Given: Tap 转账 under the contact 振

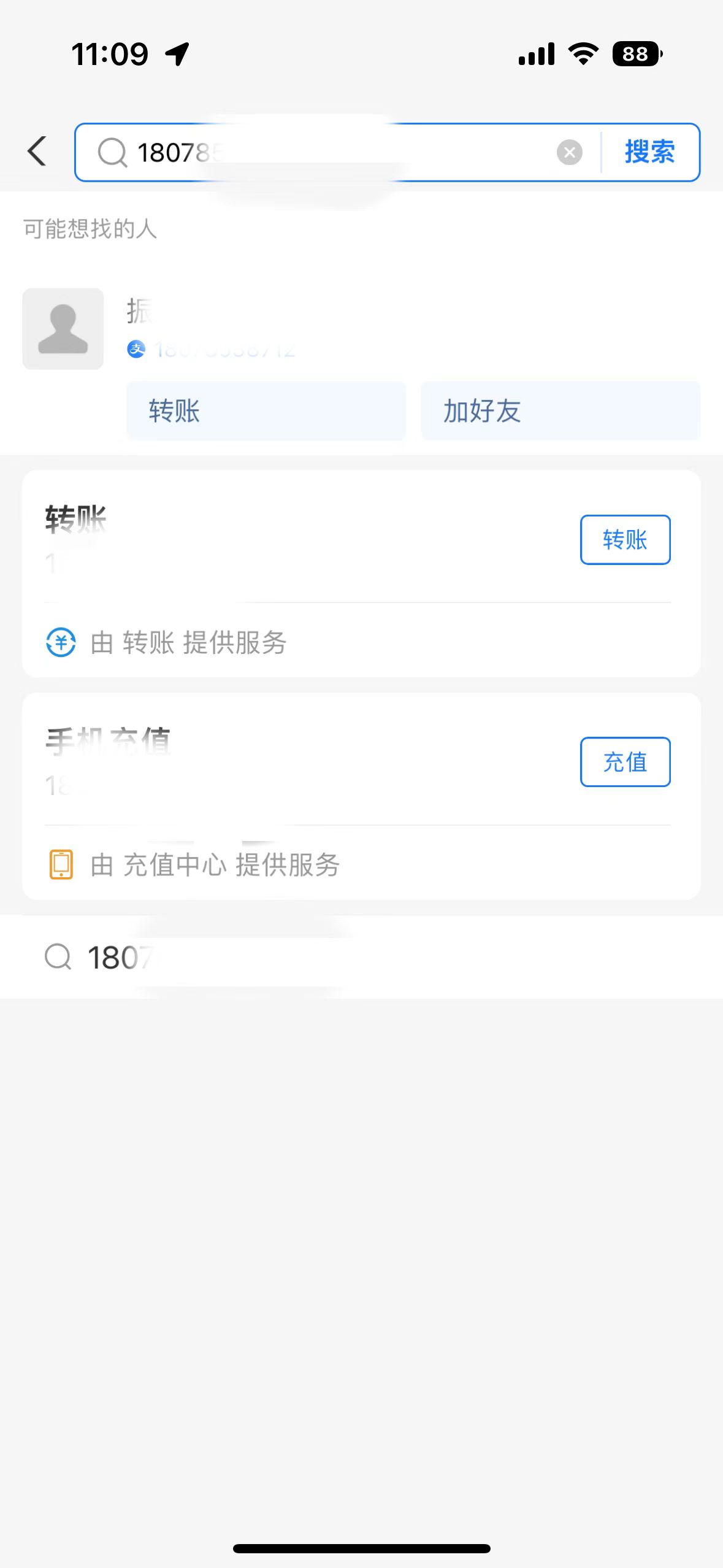Looking at the screenshot, I should tap(266, 411).
